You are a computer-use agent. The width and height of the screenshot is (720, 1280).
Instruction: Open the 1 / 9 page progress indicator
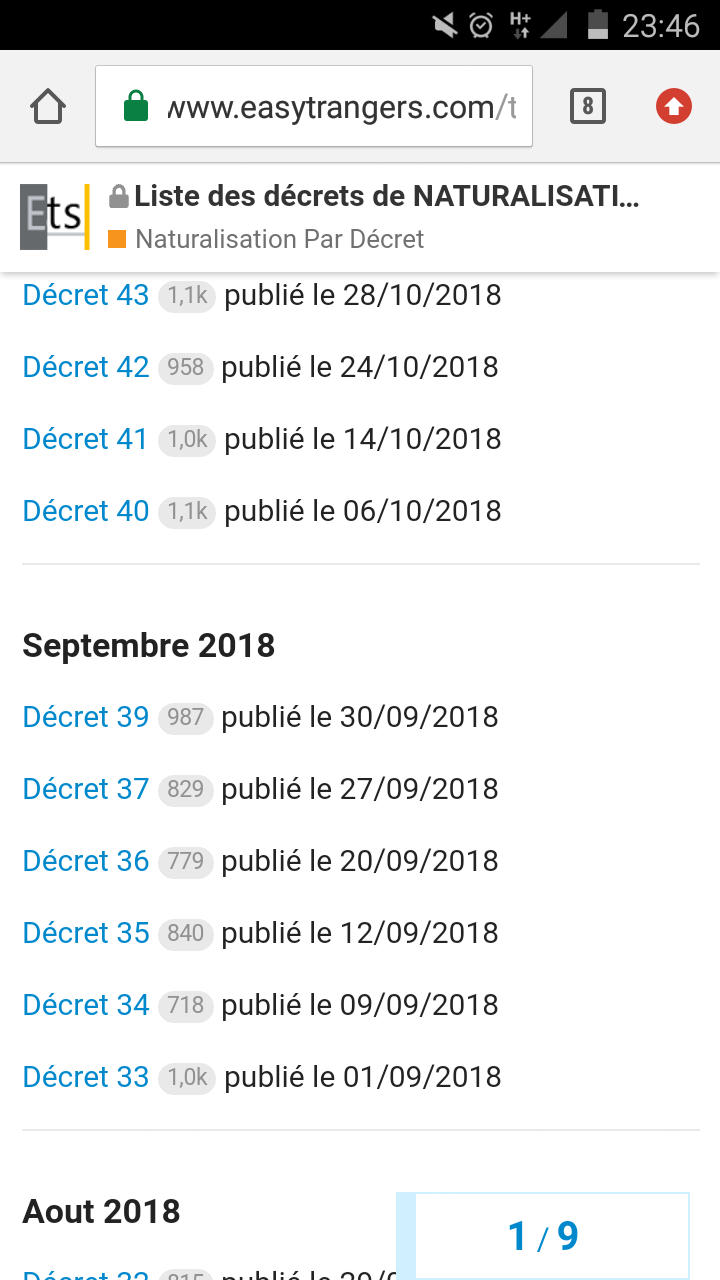pyautogui.click(x=543, y=1236)
